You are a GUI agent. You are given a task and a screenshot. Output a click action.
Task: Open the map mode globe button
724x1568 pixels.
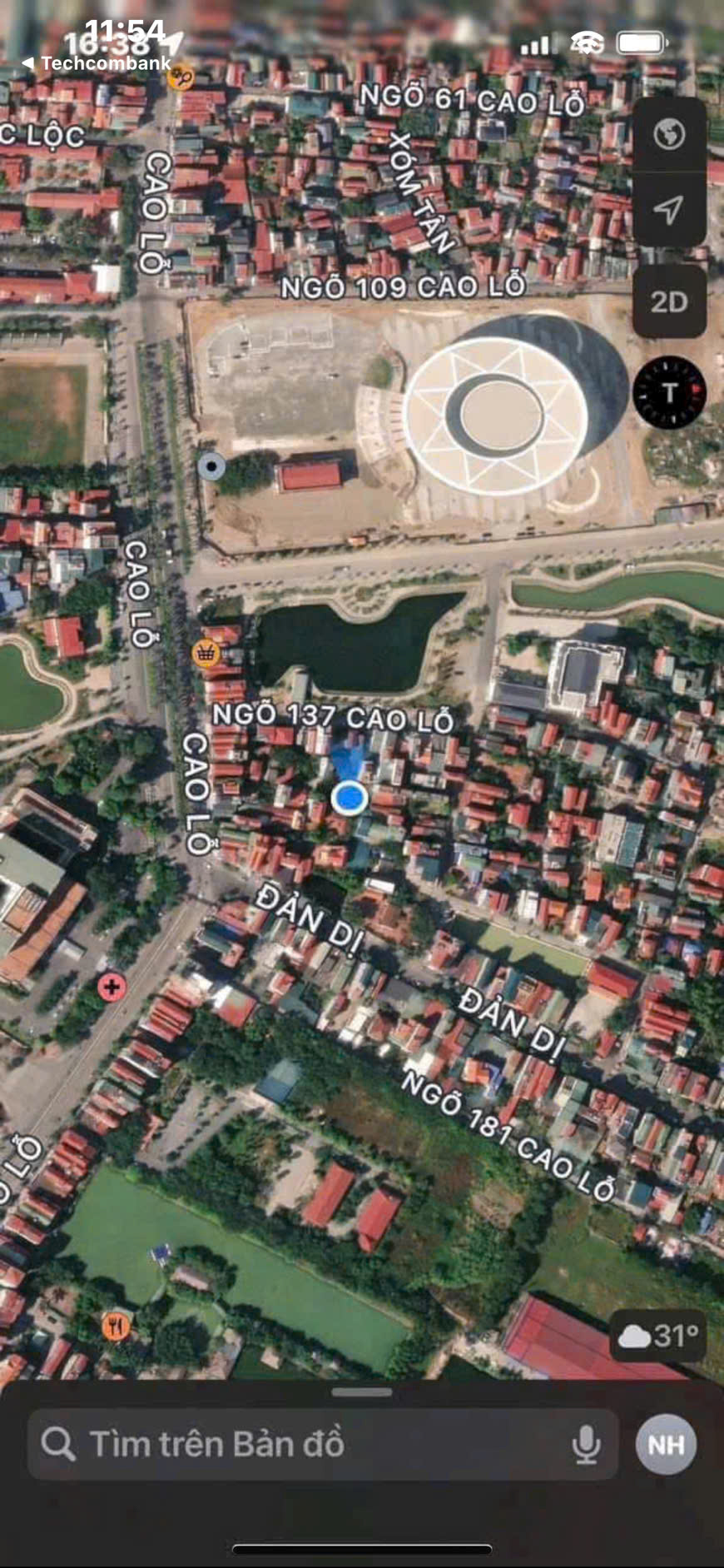669,135
